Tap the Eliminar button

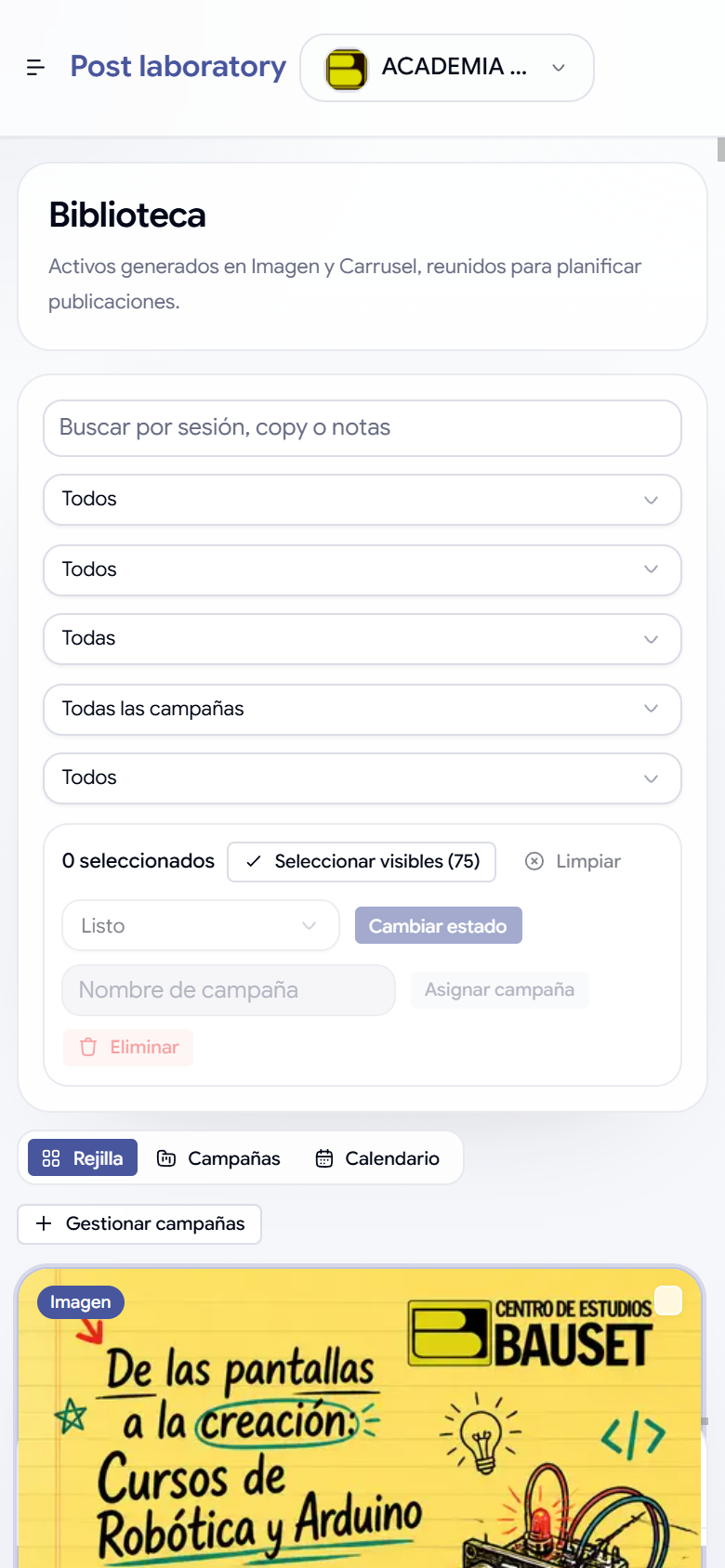pos(128,1048)
